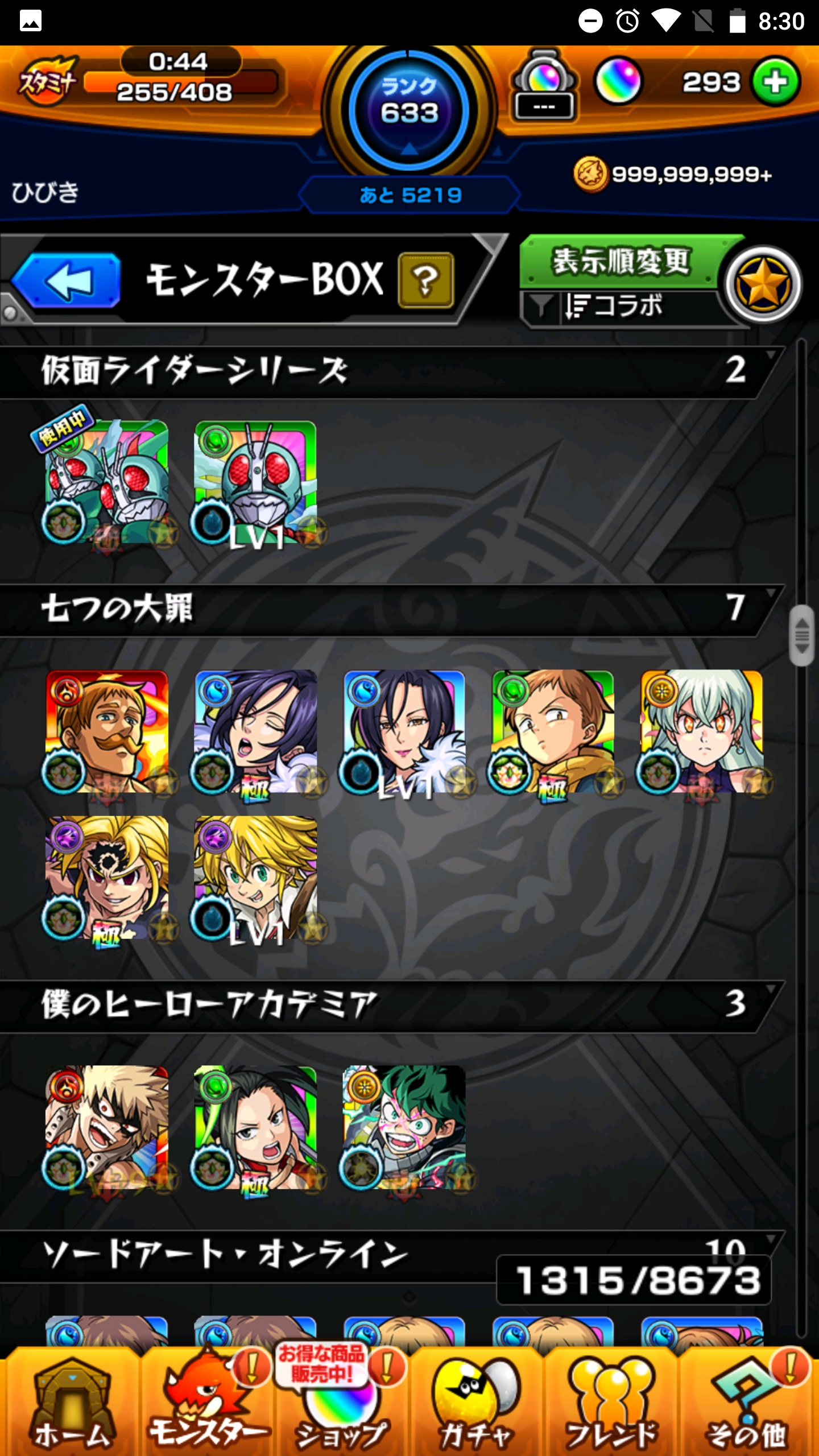Go back using the blue arrow button

pyautogui.click(x=67, y=281)
